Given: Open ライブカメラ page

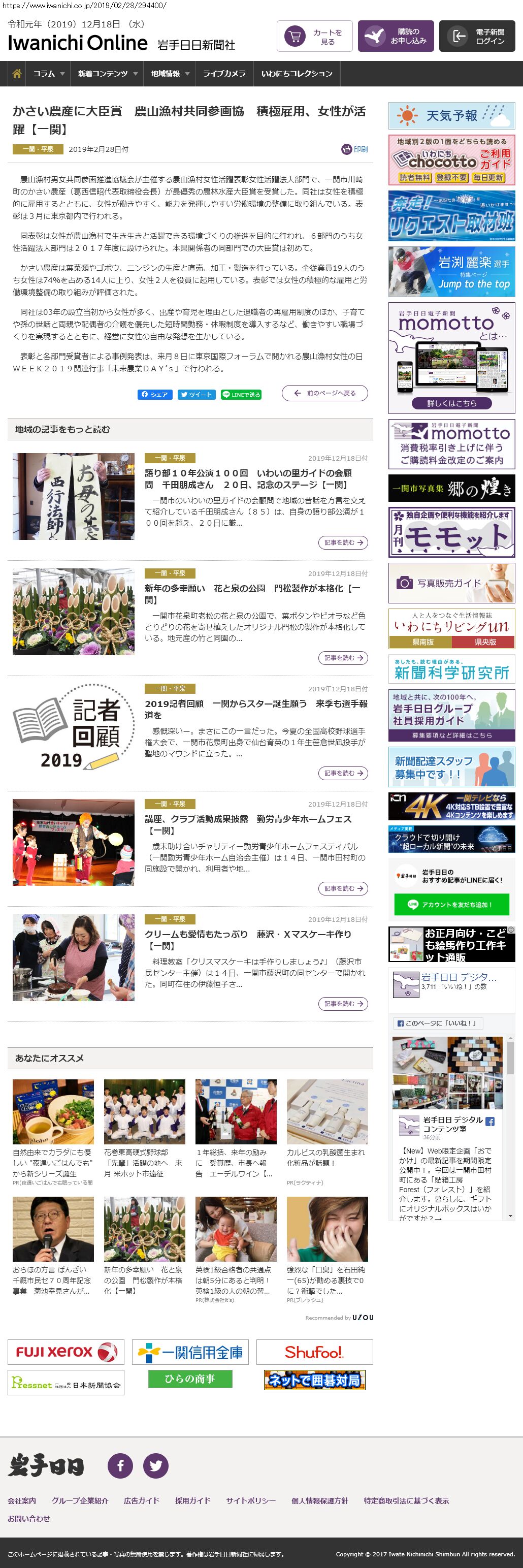Looking at the screenshot, I should click(224, 74).
